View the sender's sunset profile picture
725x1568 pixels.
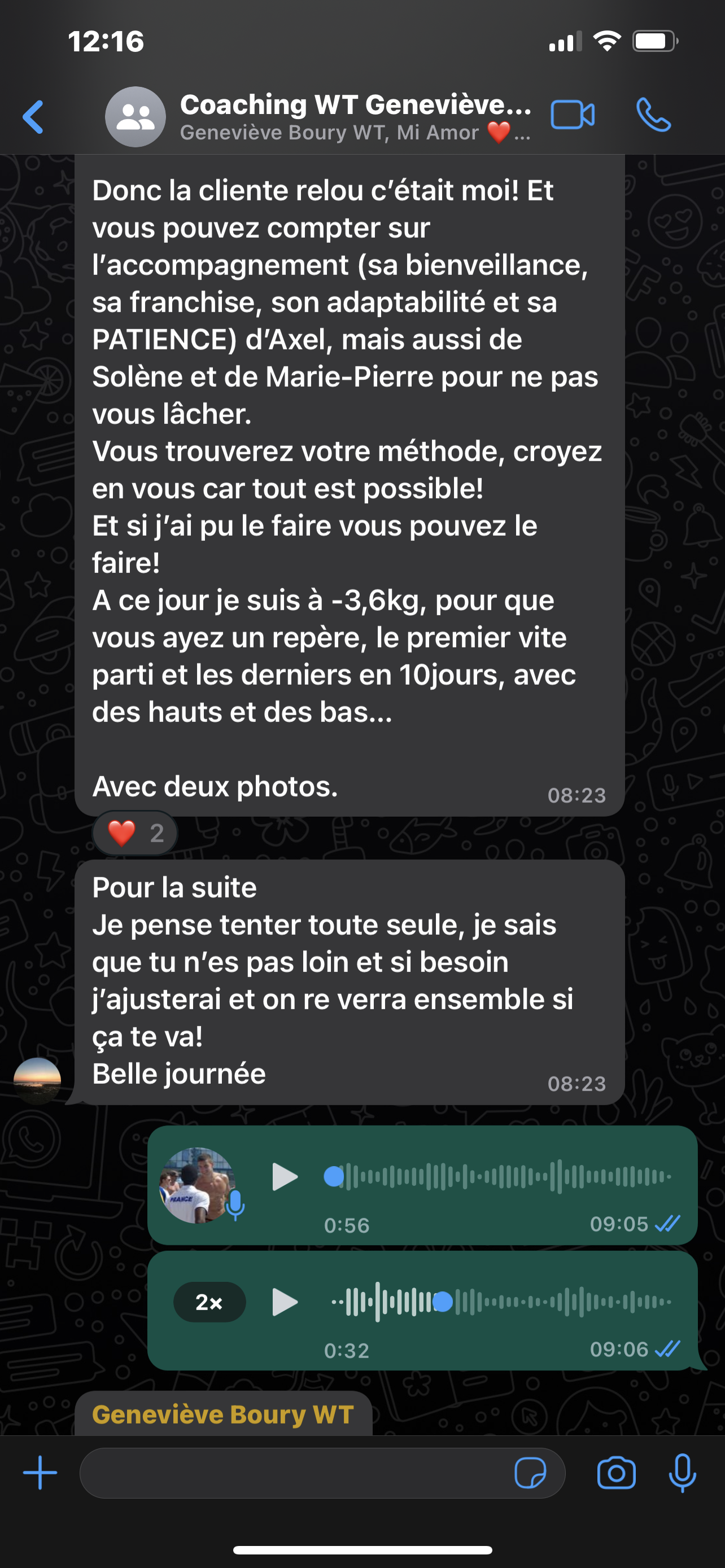click(x=37, y=1081)
